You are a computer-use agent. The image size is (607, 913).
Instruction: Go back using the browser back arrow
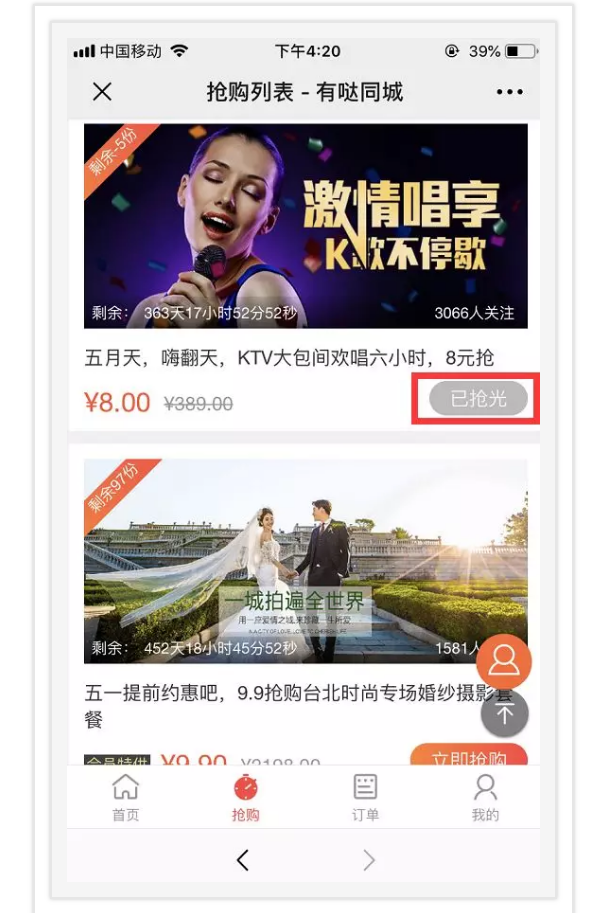point(242,860)
